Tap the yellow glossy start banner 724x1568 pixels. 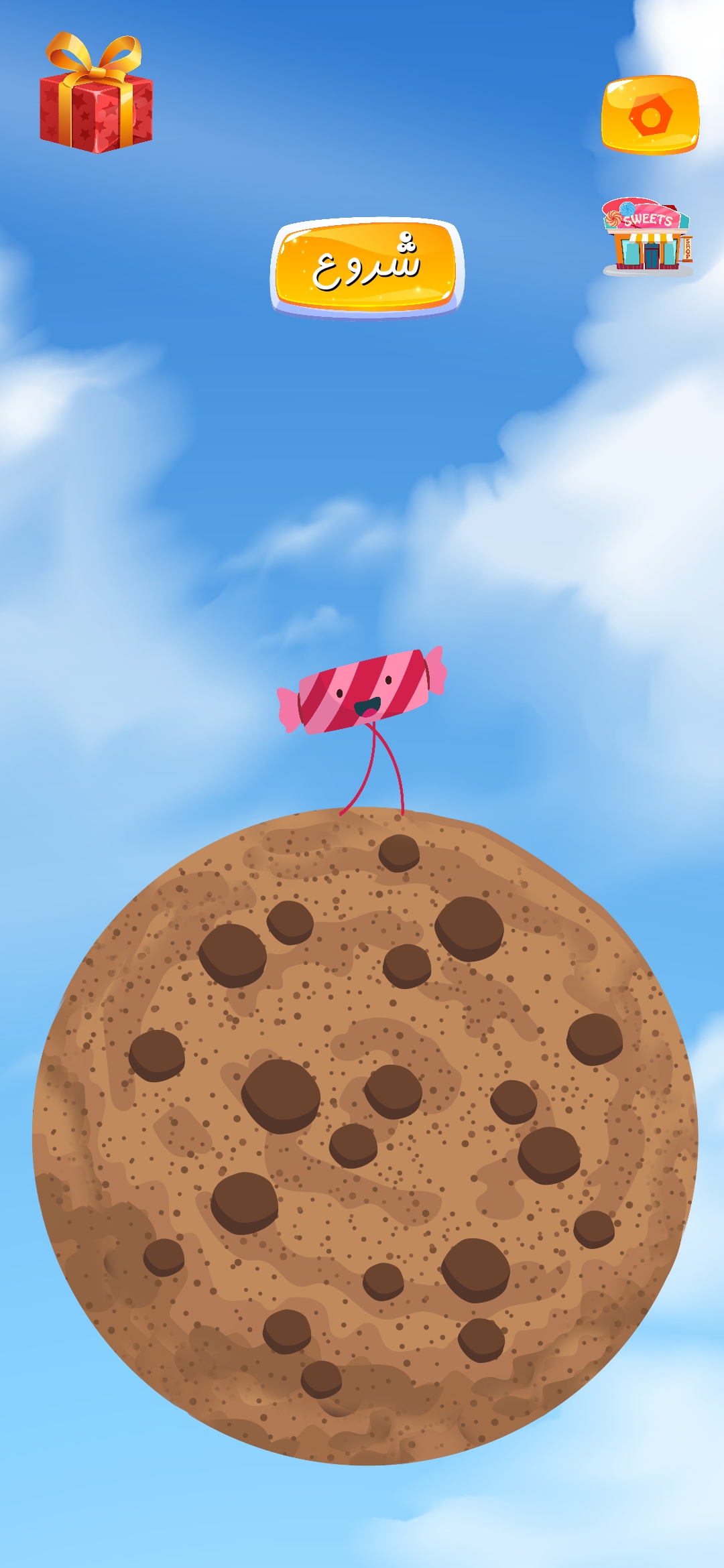click(369, 265)
